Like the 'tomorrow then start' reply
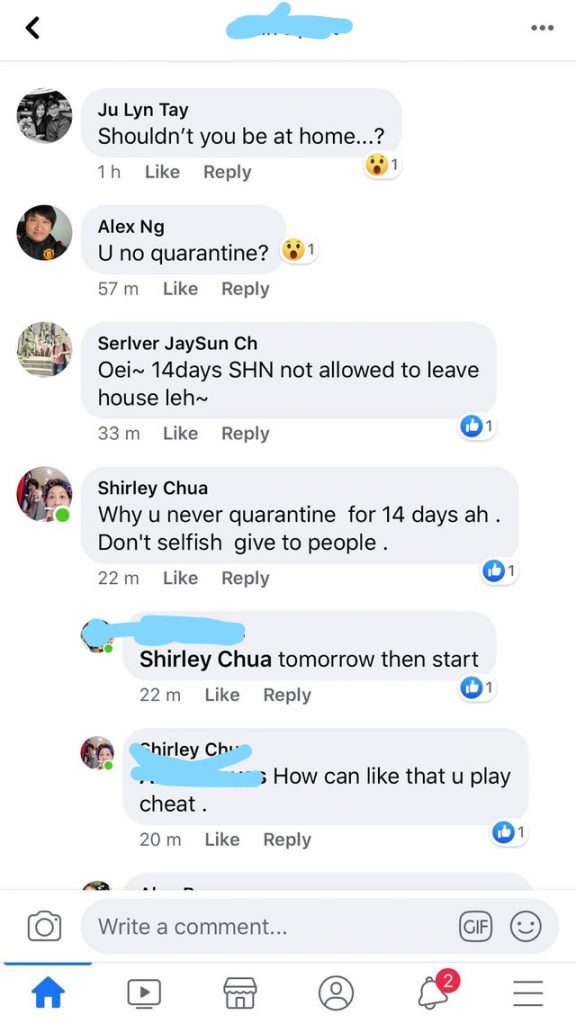 [222, 695]
